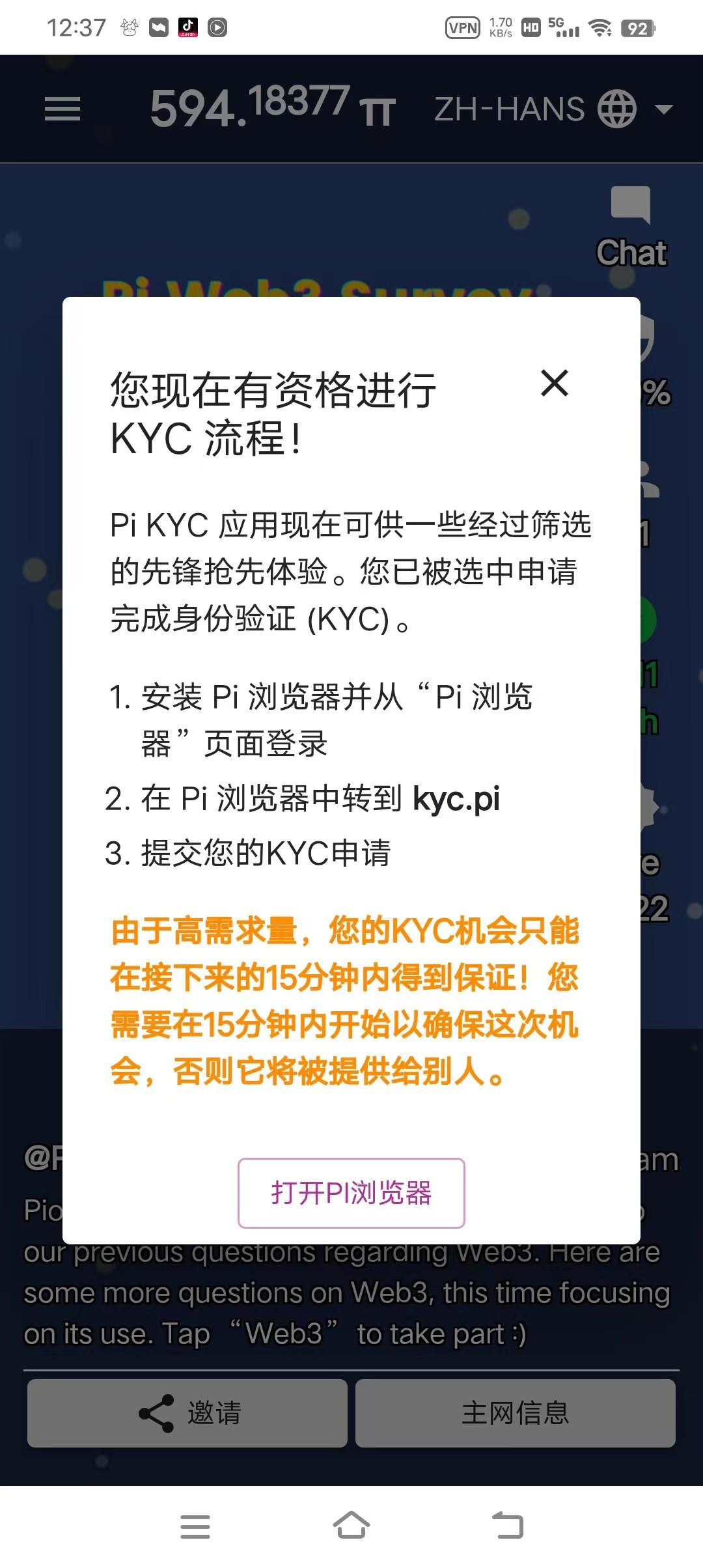Image resolution: width=703 pixels, height=1568 pixels.
Task: Tap the 打开PI浏览器 button
Action: (x=351, y=1193)
